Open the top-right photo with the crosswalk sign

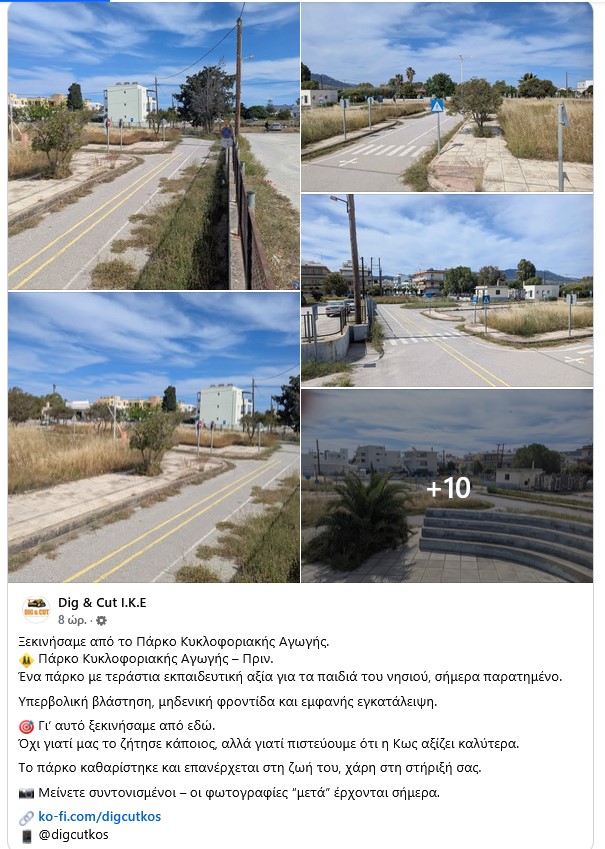click(447, 97)
